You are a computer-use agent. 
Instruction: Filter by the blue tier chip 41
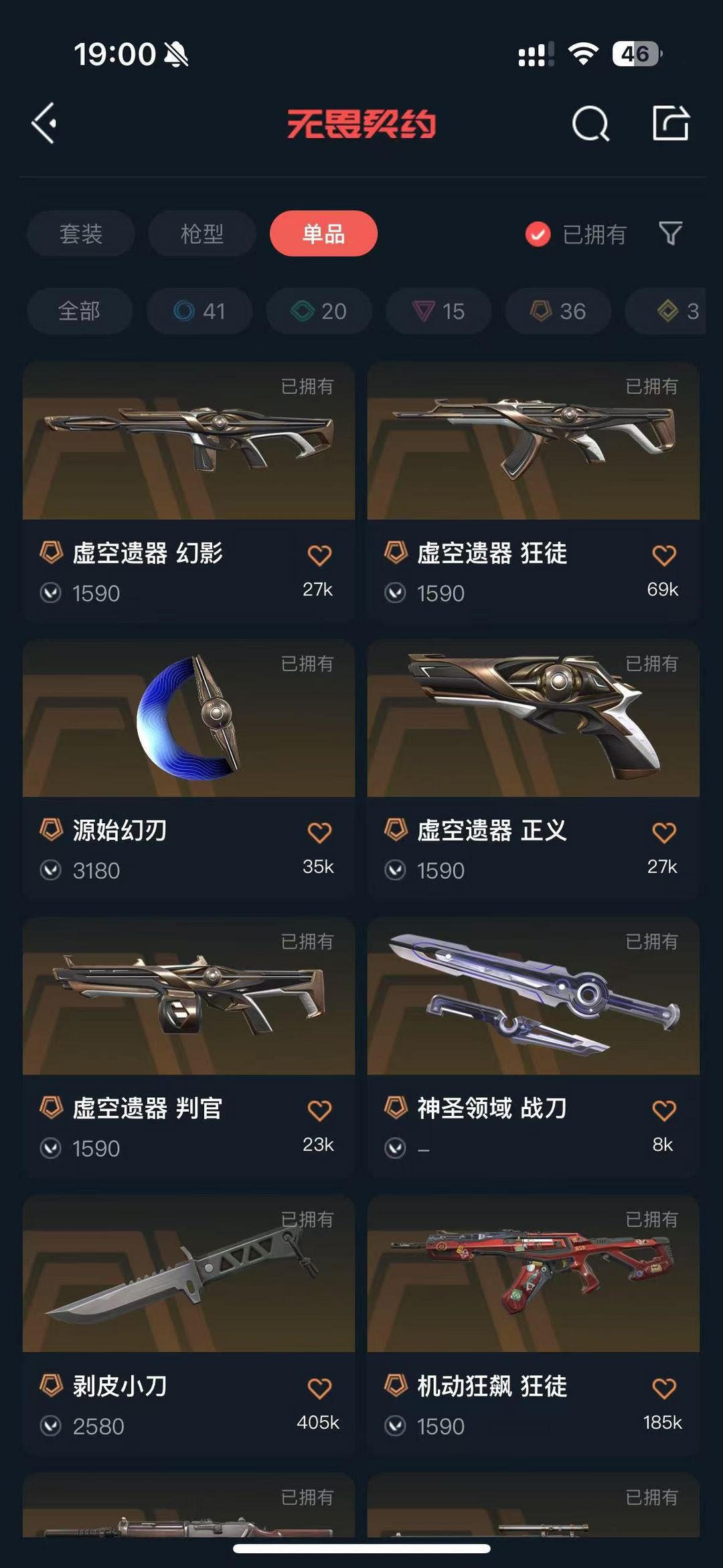coord(199,311)
